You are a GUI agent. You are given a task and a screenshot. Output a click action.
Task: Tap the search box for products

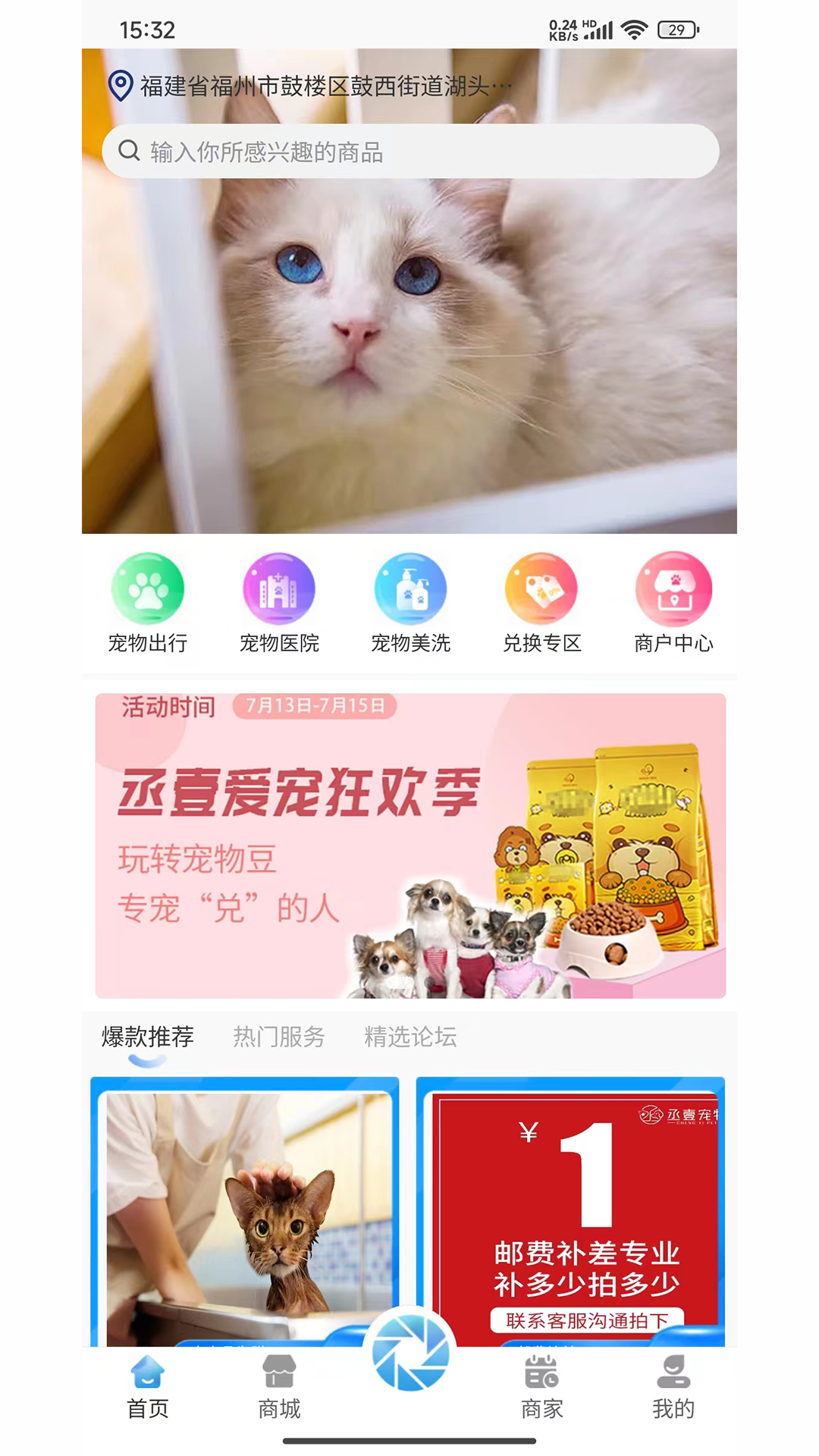(410, 152)
